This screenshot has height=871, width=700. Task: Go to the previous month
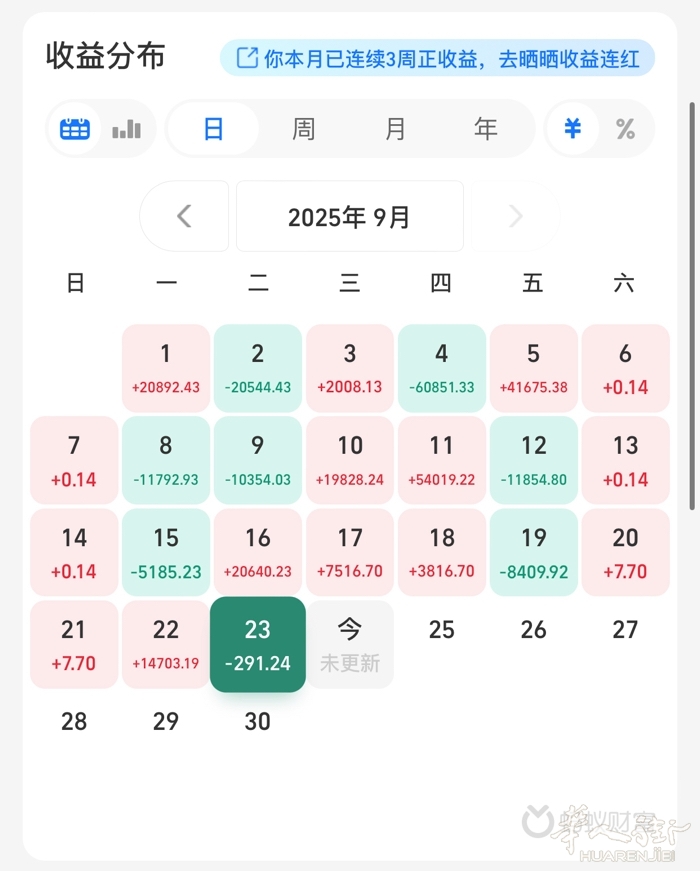[184, 216]
